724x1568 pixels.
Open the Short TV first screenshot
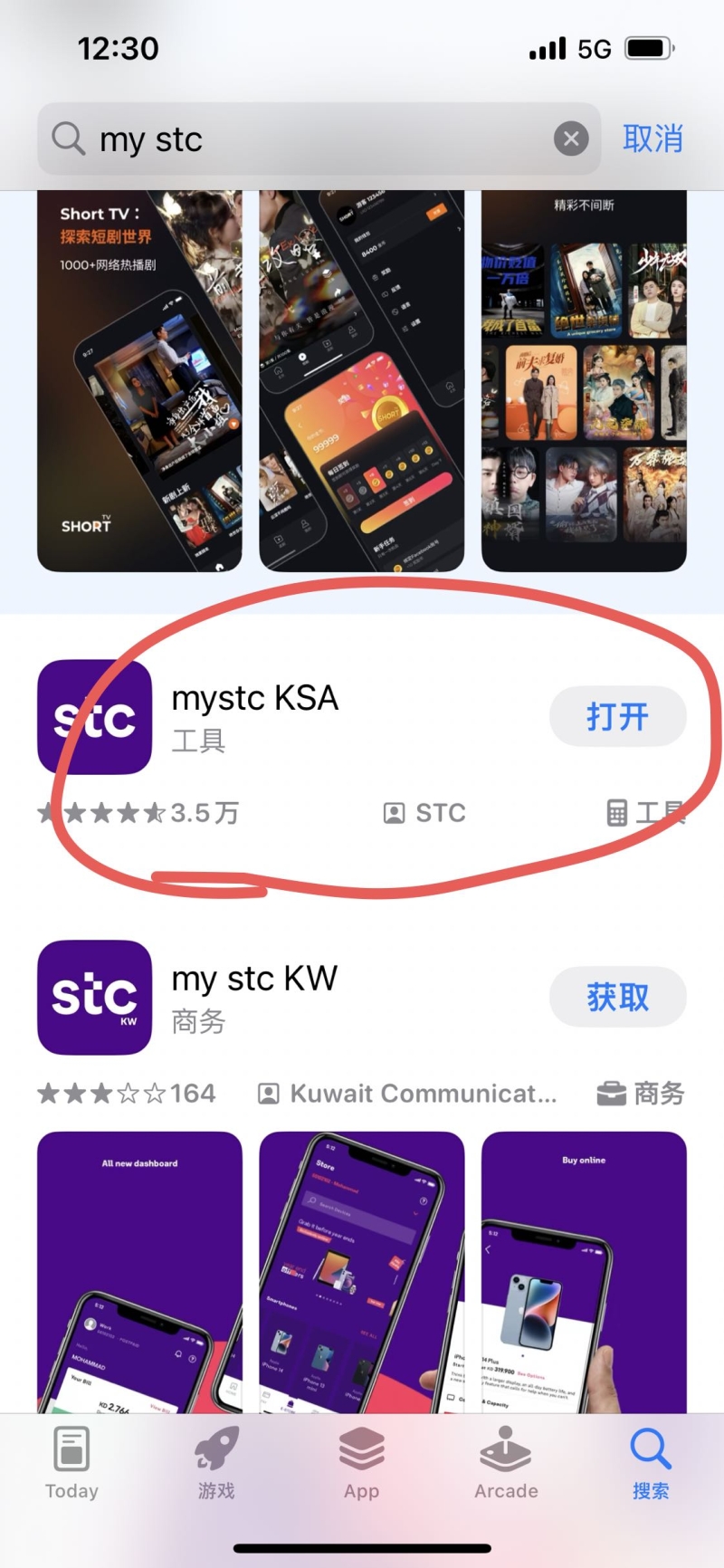[x=139, y=380]
